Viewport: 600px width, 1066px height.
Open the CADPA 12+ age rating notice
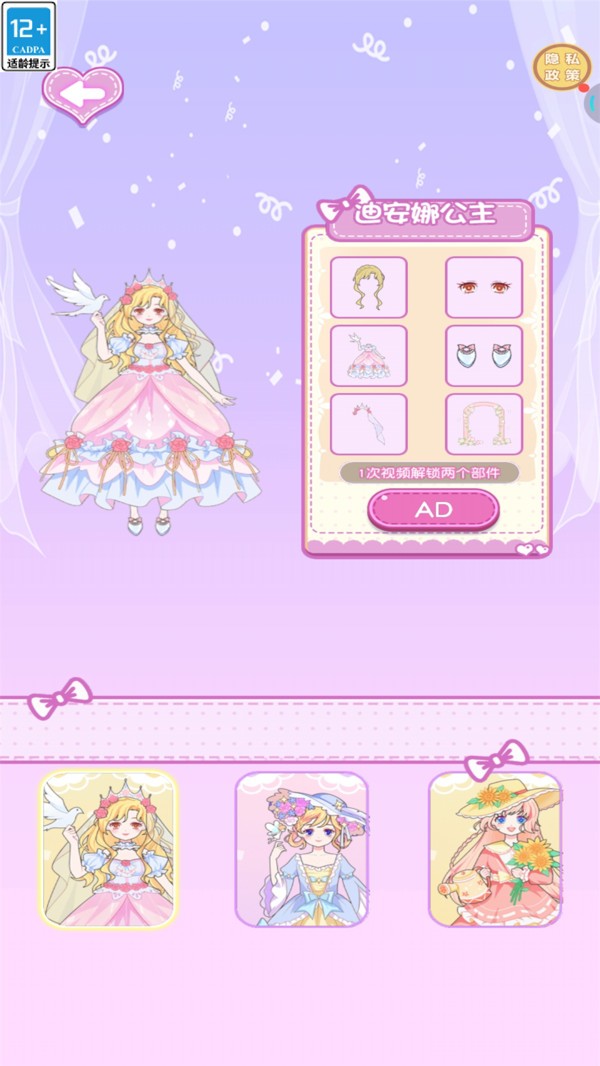(x=29, y=37)
